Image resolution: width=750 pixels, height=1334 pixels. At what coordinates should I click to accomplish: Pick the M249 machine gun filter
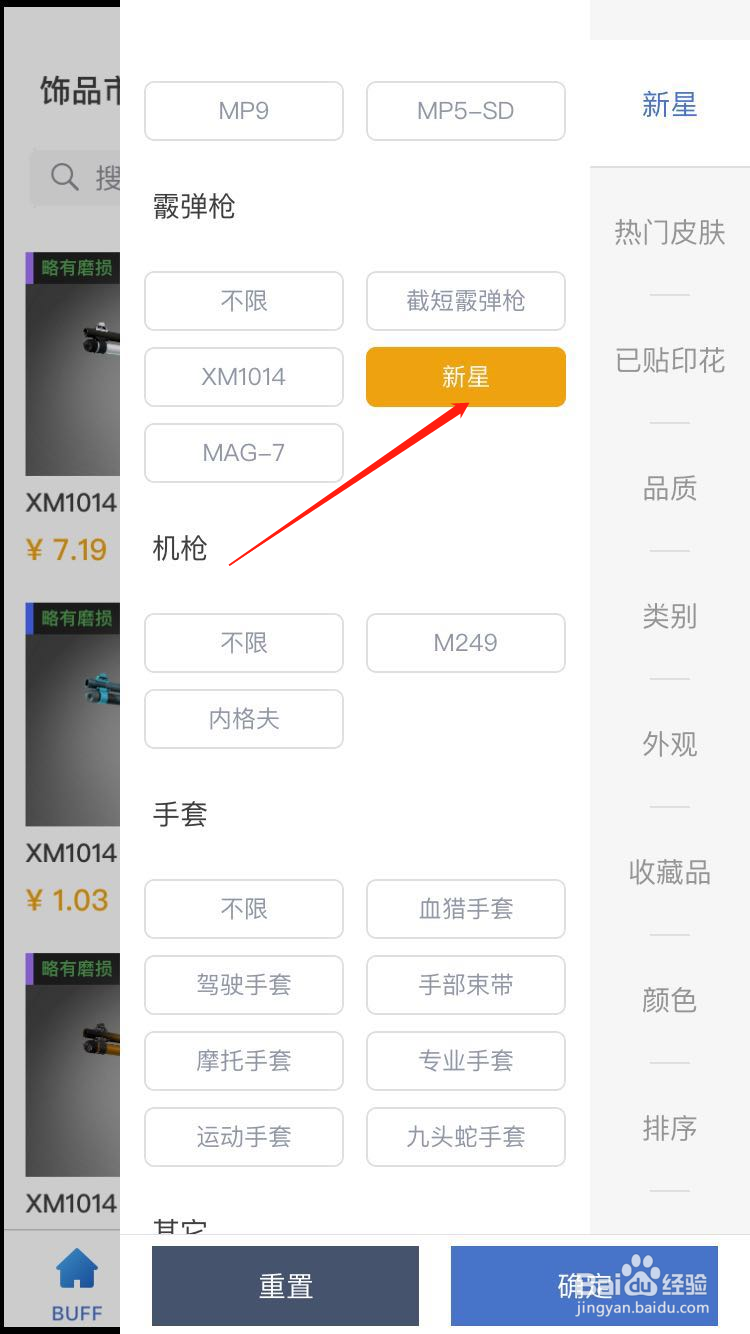[465, 643]
